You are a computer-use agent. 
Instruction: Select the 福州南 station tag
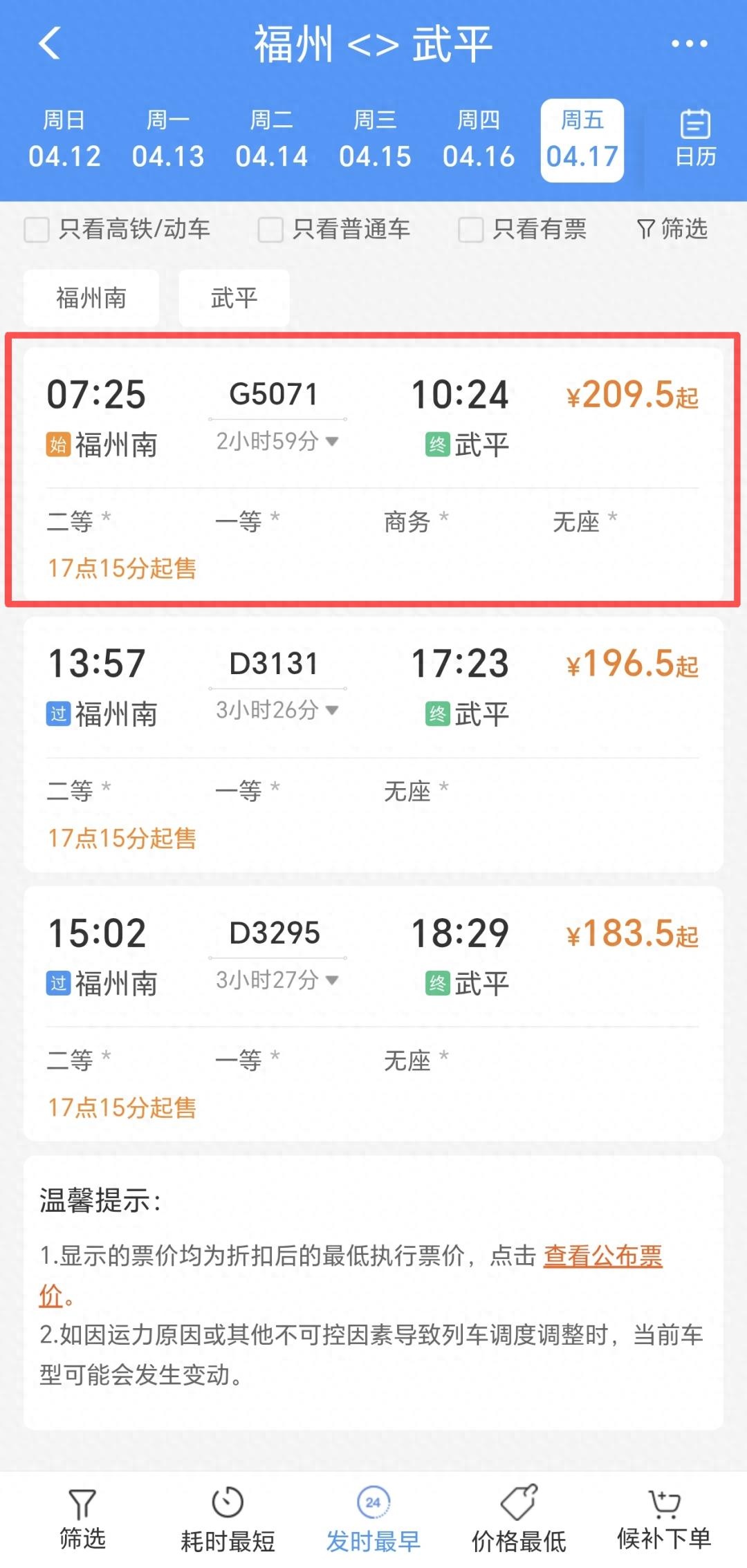[x=91, y=297]
